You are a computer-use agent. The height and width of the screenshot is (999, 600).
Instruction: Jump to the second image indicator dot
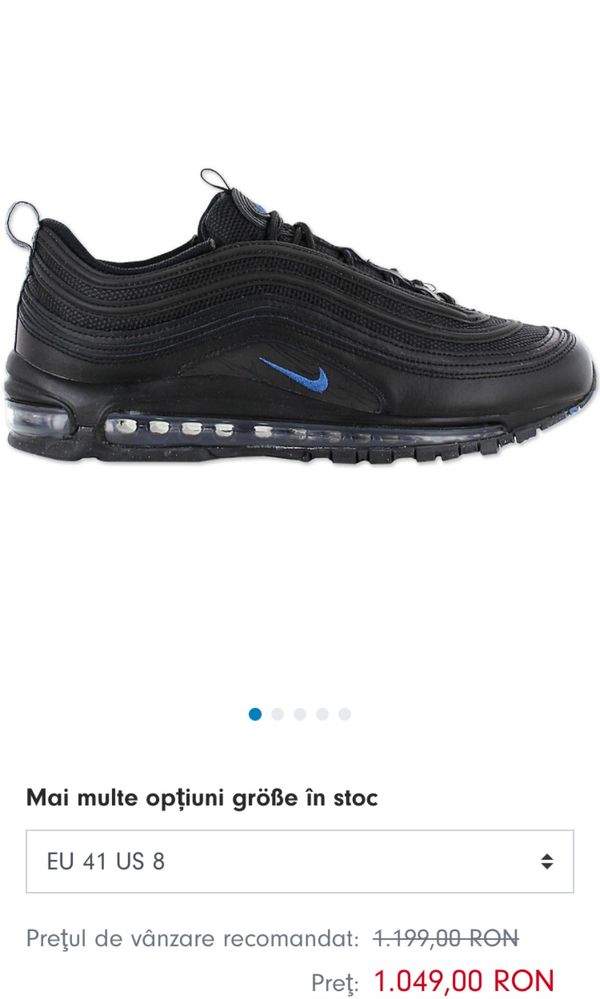[x=278, y=714]
